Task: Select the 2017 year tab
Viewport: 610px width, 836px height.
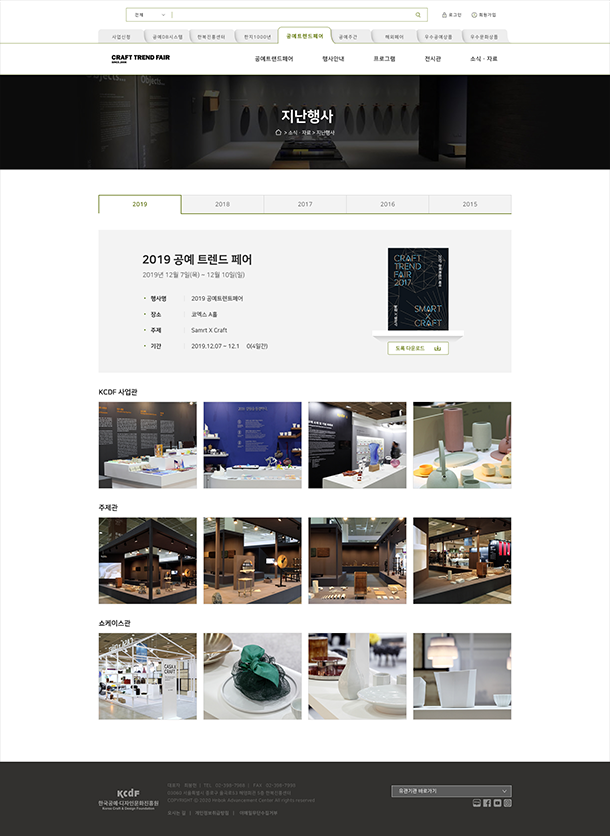Action: click(x=305, y=204)
